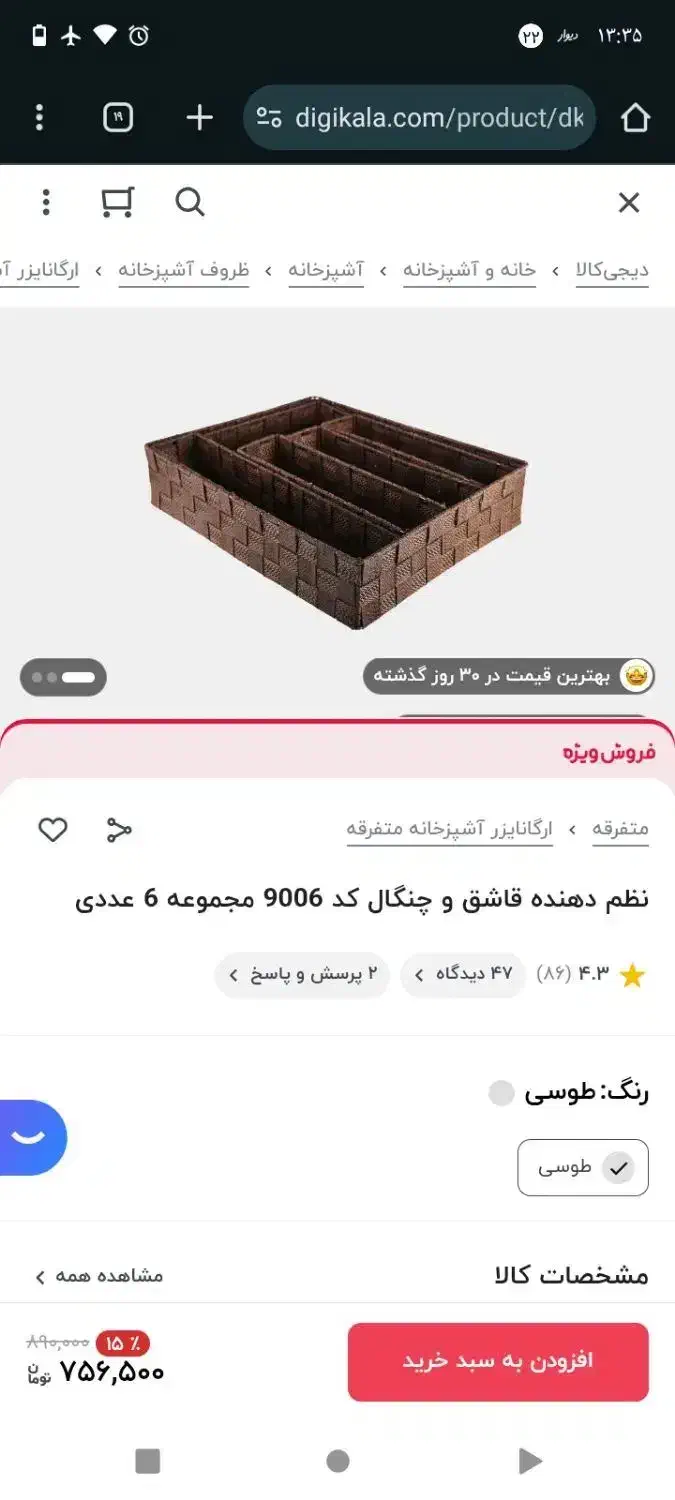Open a new browser tab

pos(199,118)
